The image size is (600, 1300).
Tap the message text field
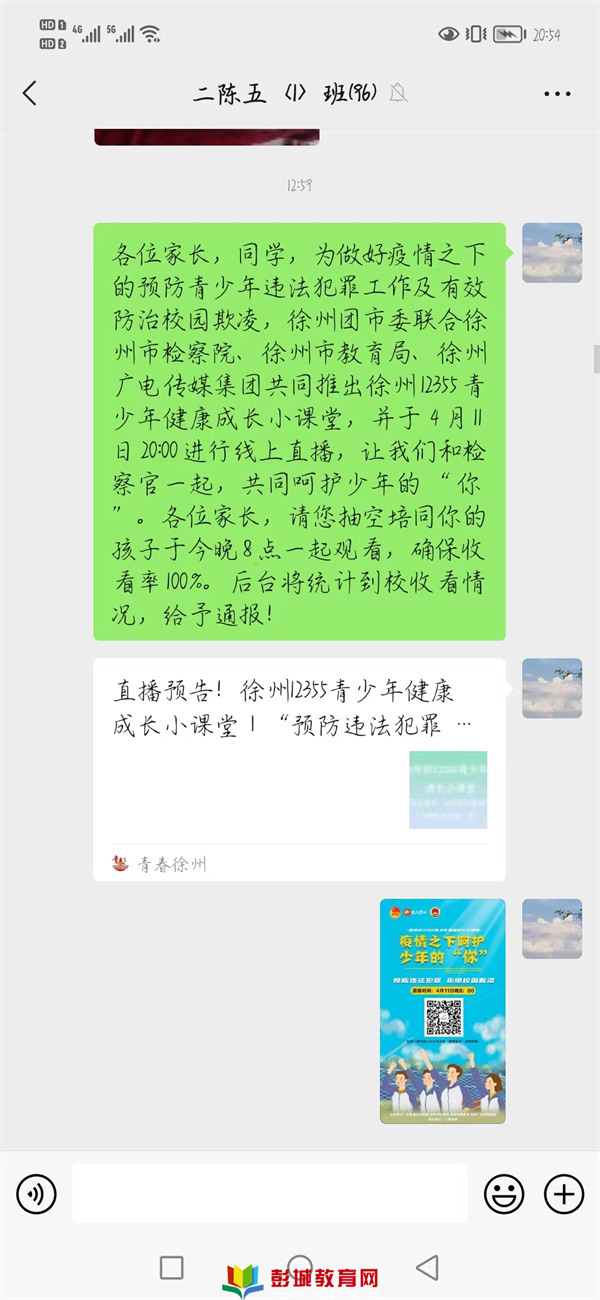[x=270, y=1193]
